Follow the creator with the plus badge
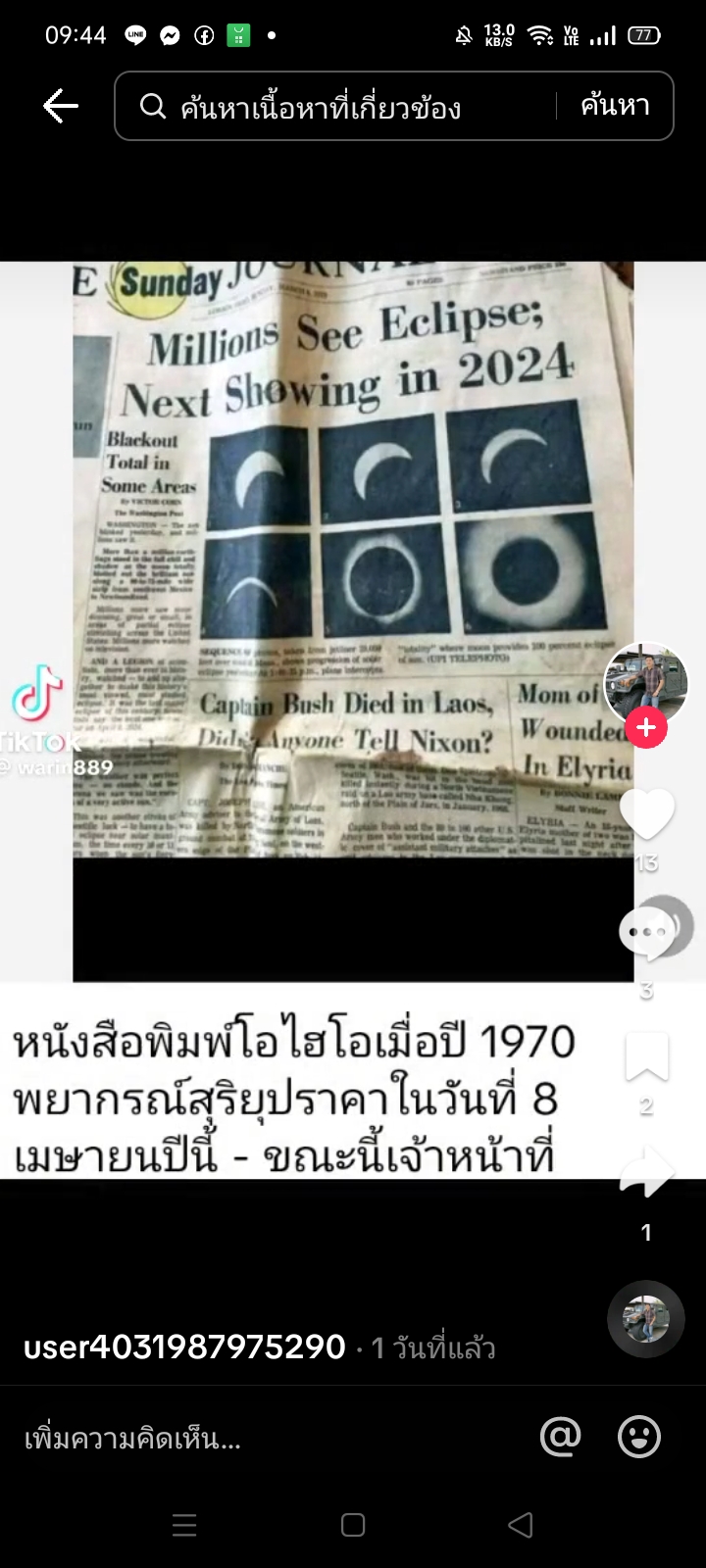Image resolution: width=706 pixels, height=1568 pixels. (645, 728)
